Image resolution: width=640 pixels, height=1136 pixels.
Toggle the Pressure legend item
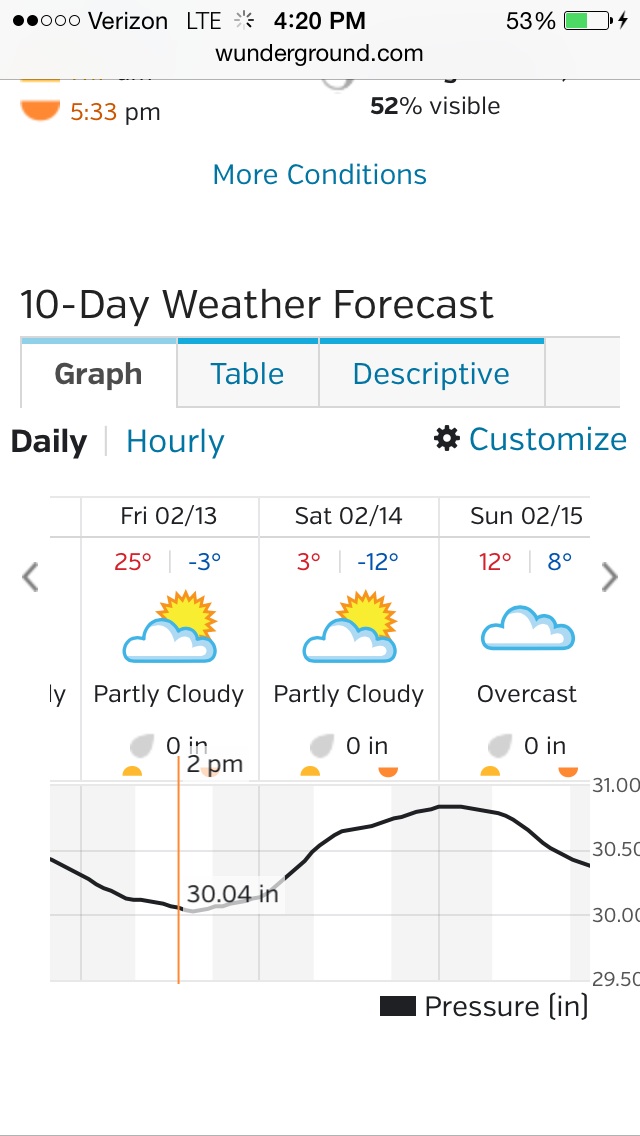pyautogui.click(x=483, y=1006)
